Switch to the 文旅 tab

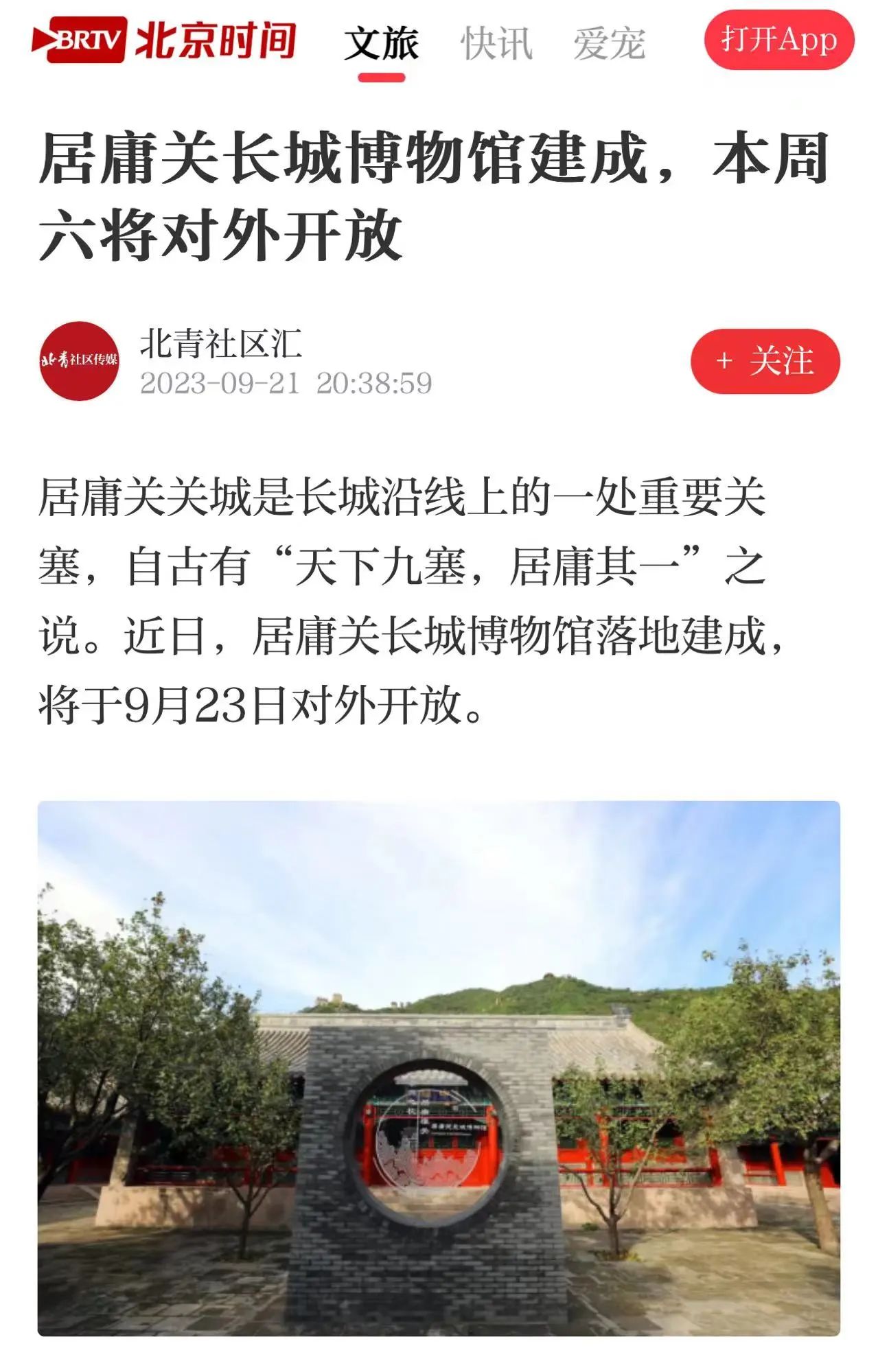tap(381, 44)
